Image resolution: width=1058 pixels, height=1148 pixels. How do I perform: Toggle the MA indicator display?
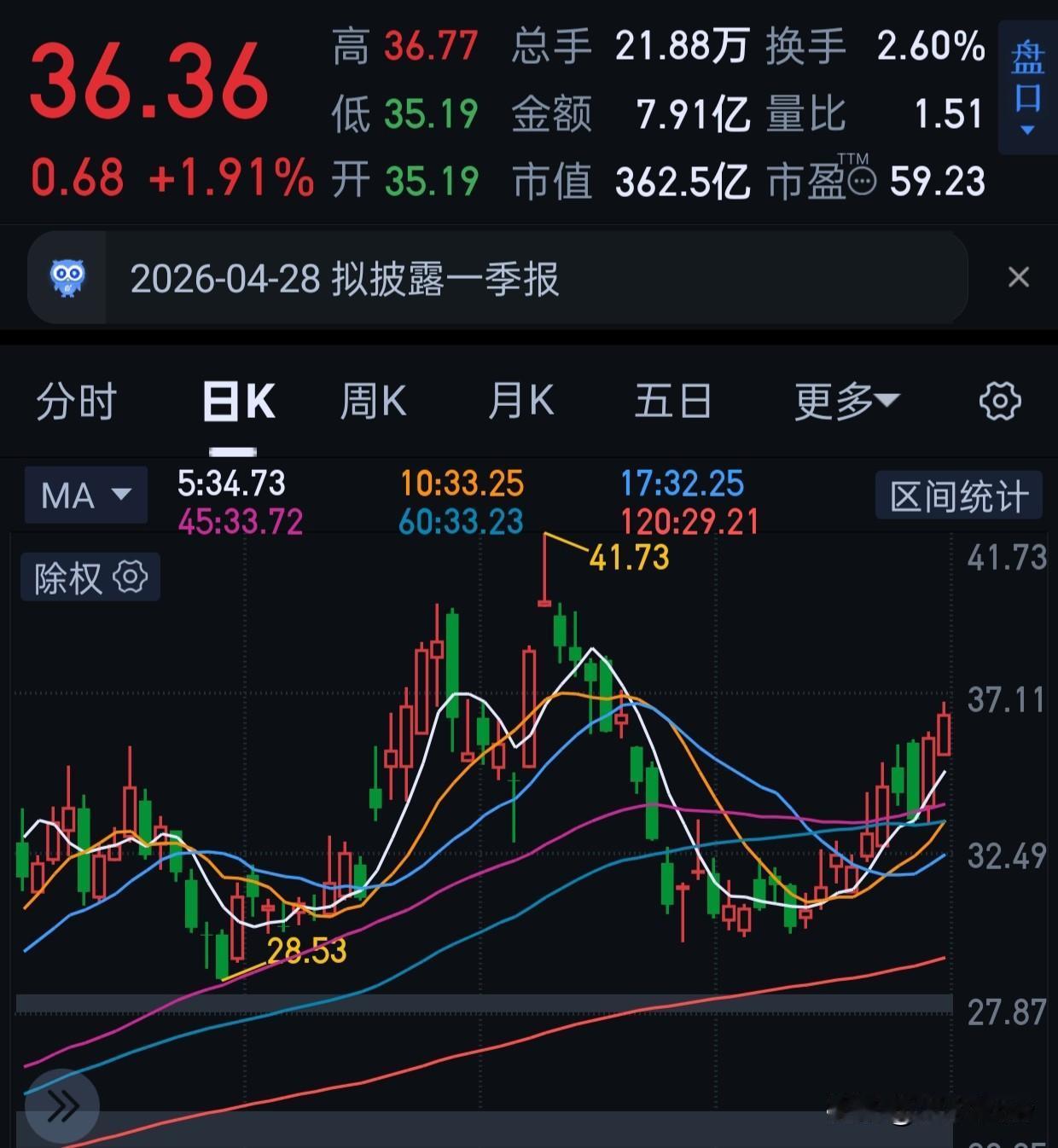[x=70, y=496]
